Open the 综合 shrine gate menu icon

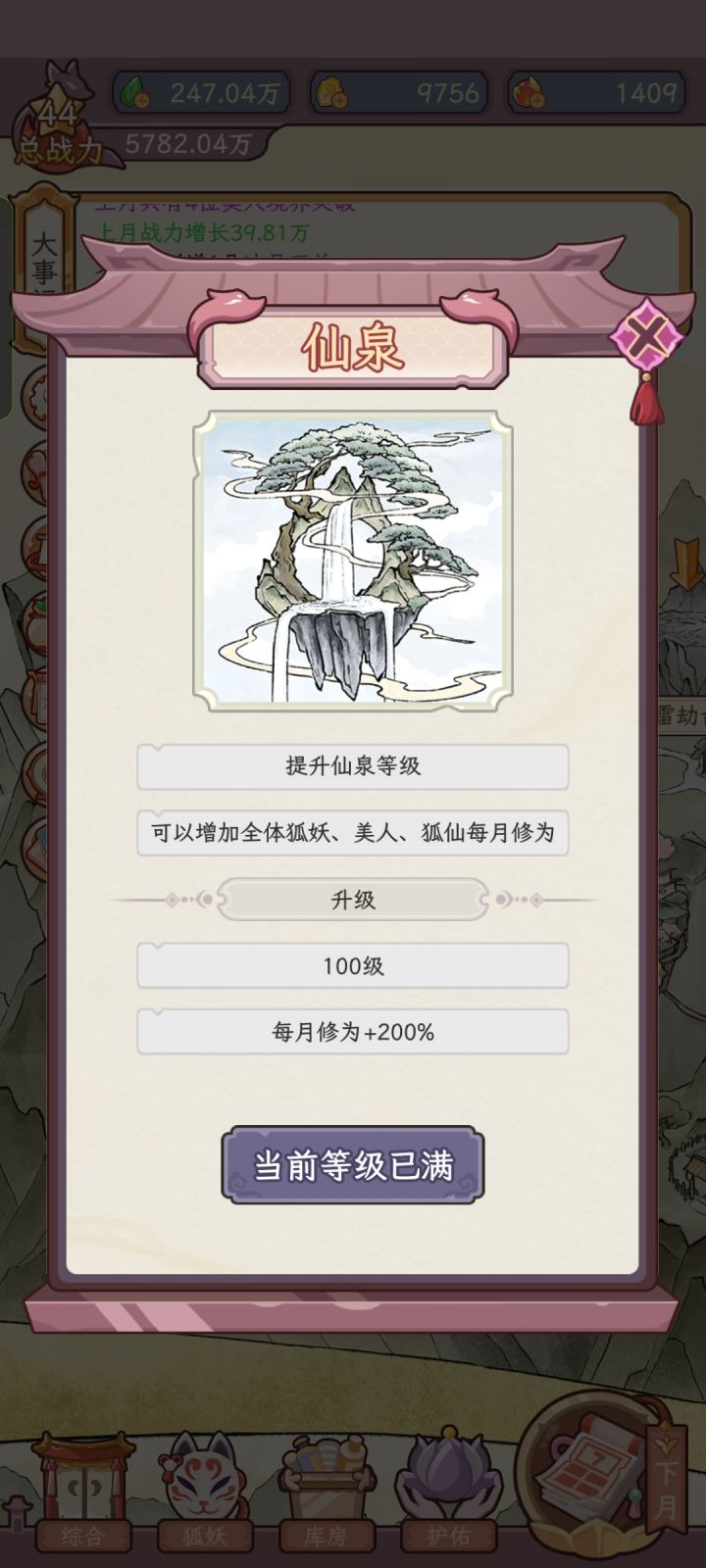pyautogui.click(x=81, y=1483)
